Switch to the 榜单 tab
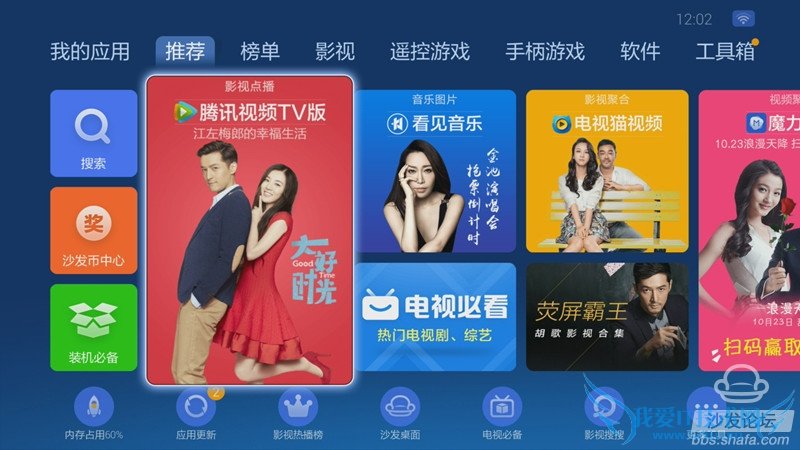800x450 pixels. pos(260,52)
